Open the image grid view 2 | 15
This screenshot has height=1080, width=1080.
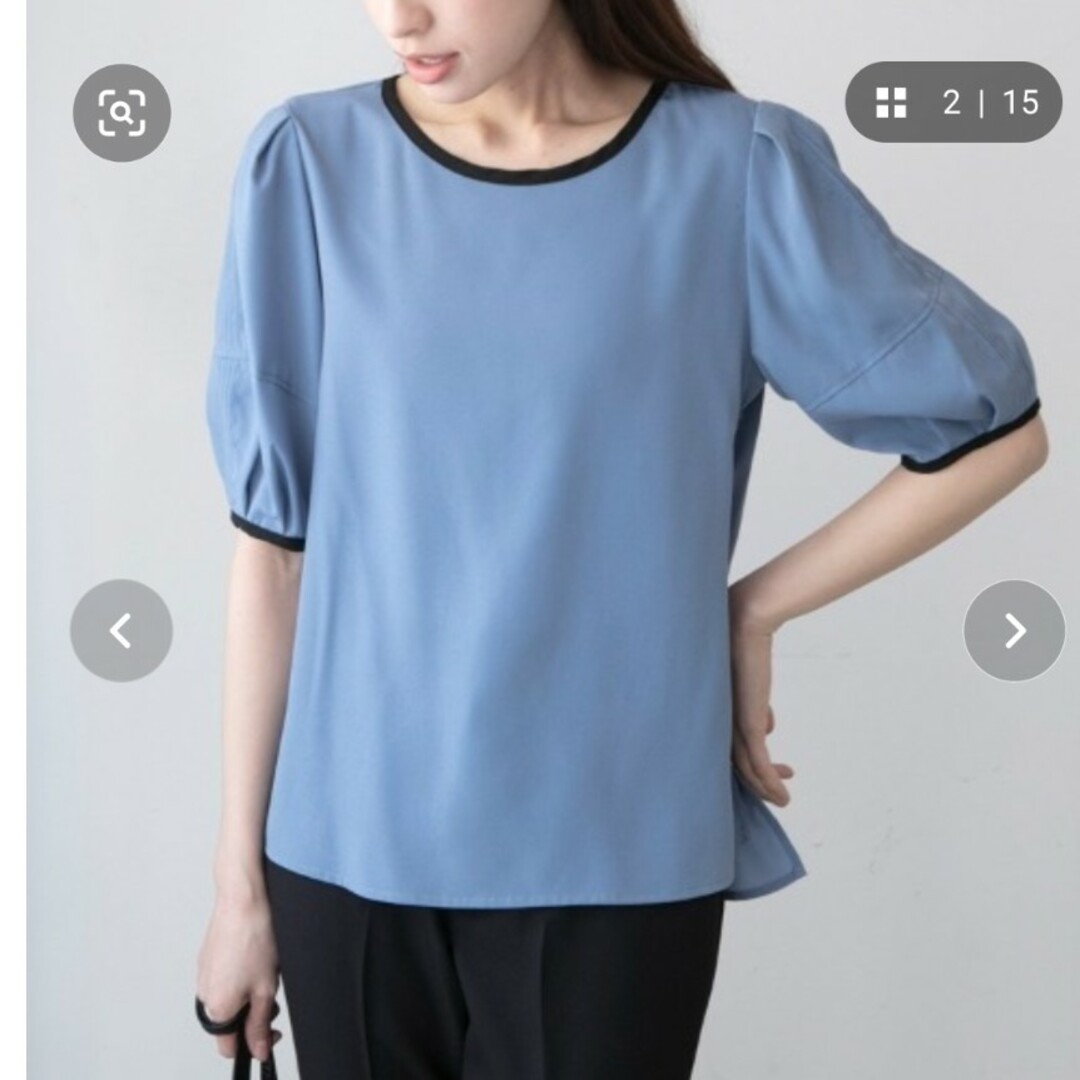pyautogui.click(x=953, y=102)
